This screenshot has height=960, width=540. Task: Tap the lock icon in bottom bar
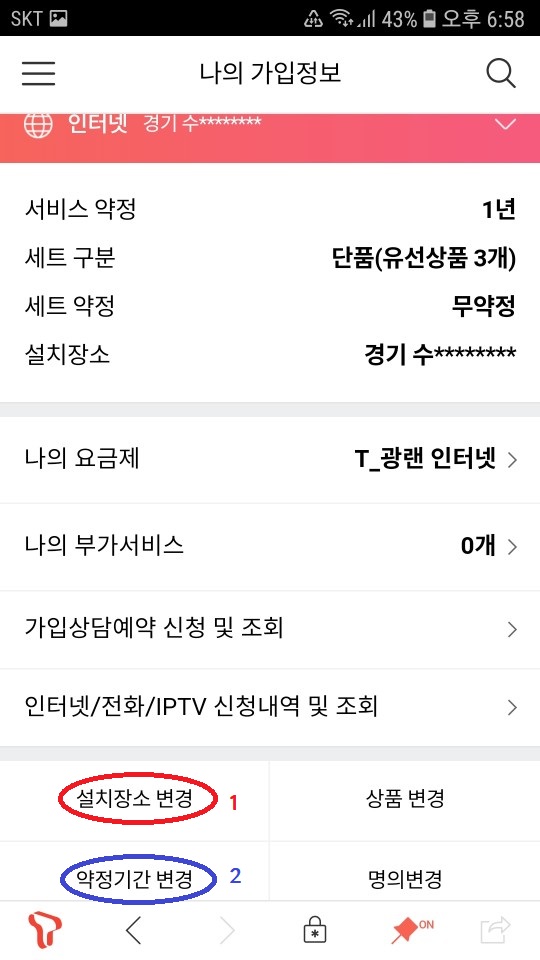[315, 931]
